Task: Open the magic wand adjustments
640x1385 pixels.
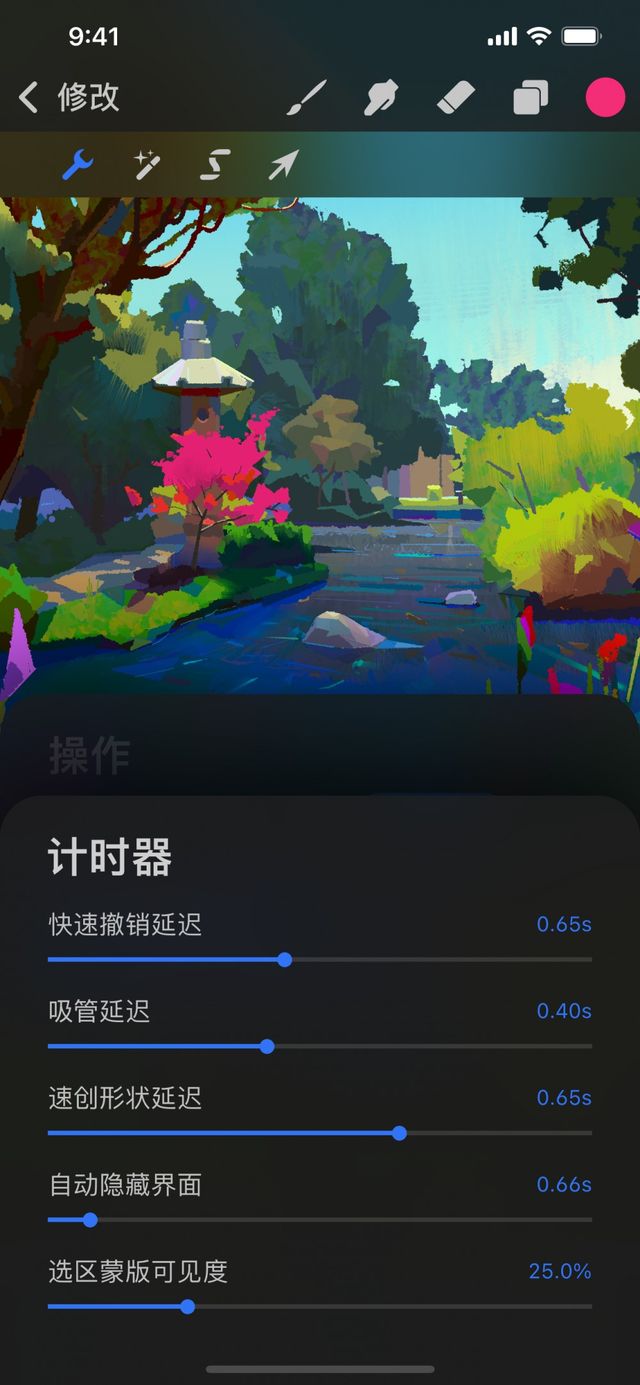Action: click(x=147, y=164)
